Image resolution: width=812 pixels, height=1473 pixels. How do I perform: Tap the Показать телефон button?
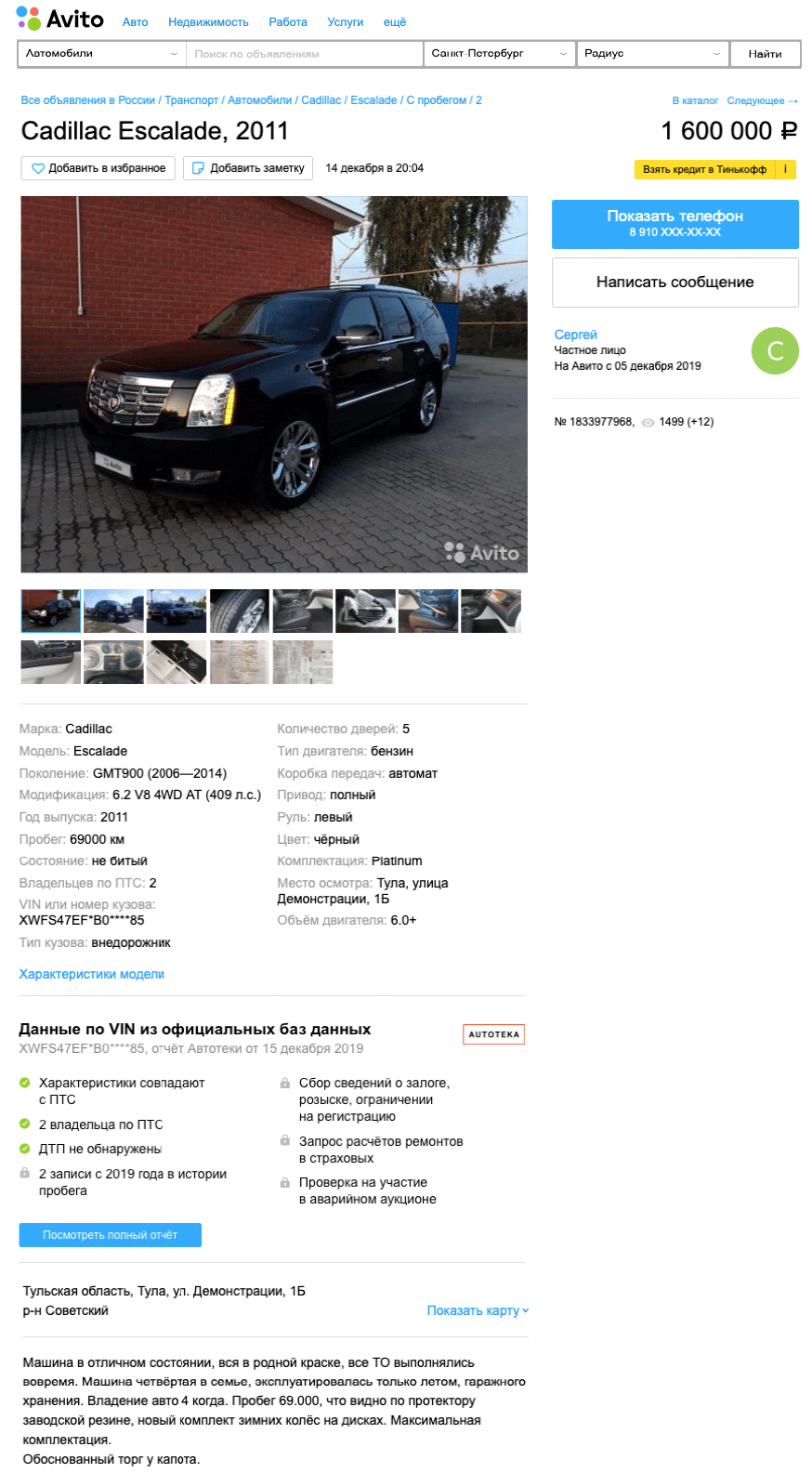[x=674, y=224]
